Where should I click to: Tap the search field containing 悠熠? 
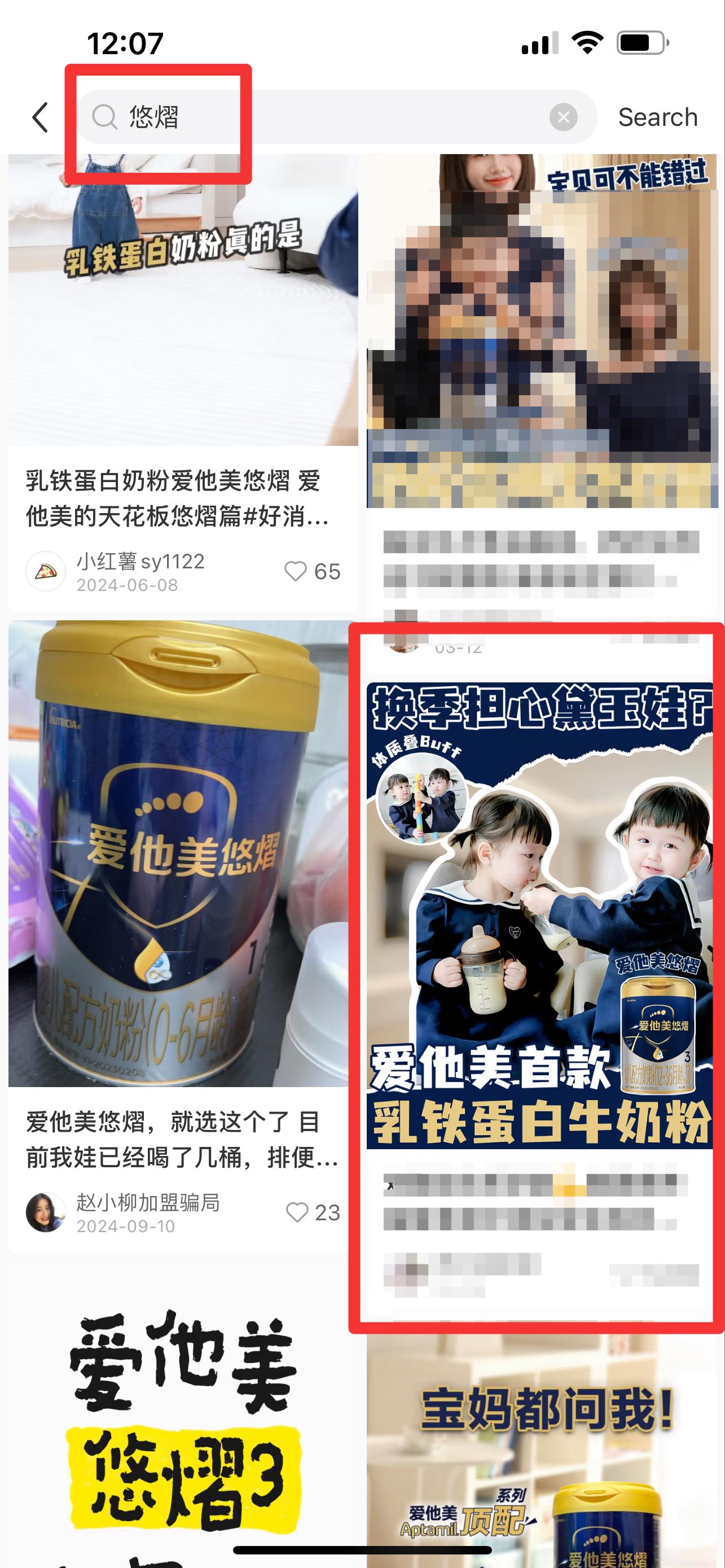click(336, 117)
